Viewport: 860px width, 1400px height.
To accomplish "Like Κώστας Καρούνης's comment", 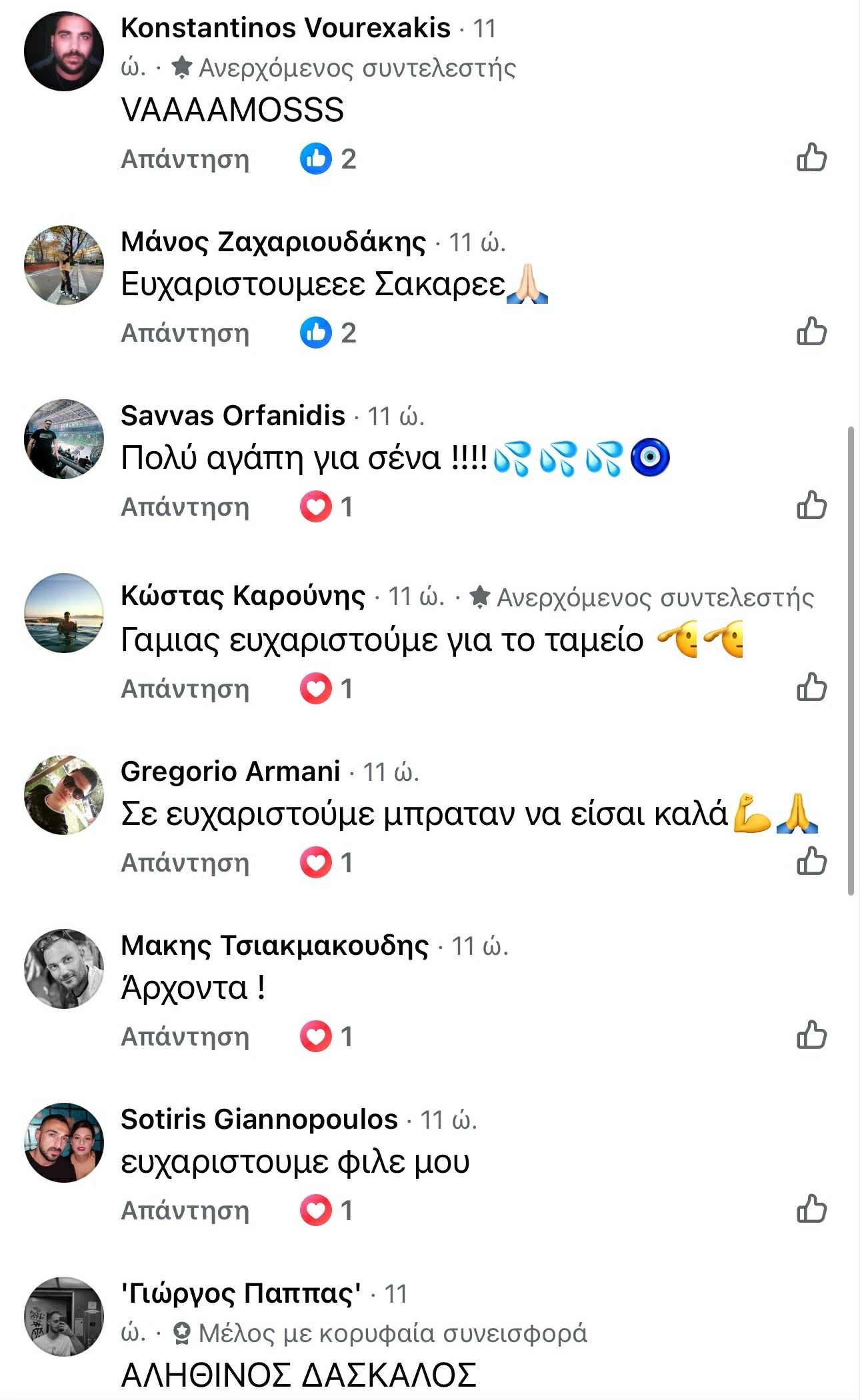I will [x=811, y=688].
